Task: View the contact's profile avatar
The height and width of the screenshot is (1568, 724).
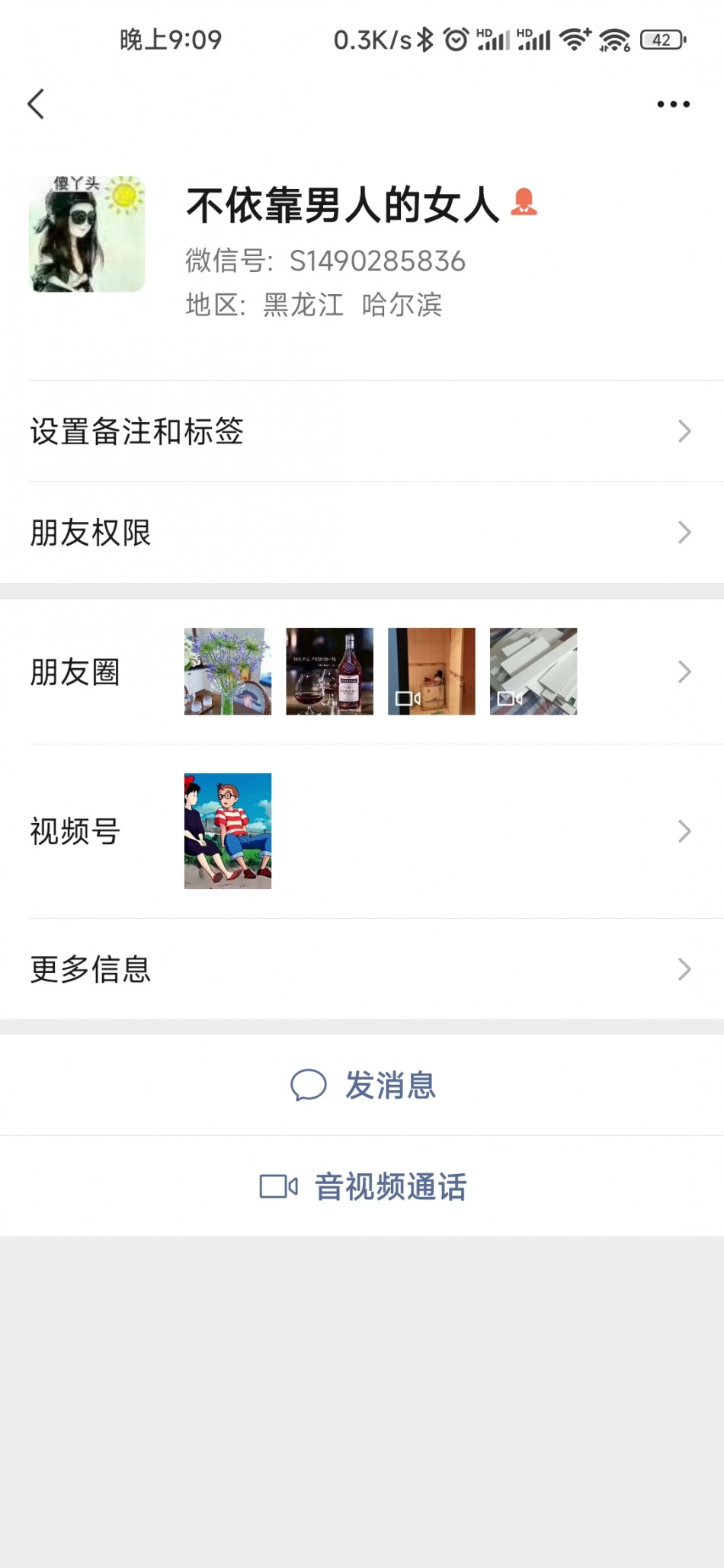Action: 87,234
